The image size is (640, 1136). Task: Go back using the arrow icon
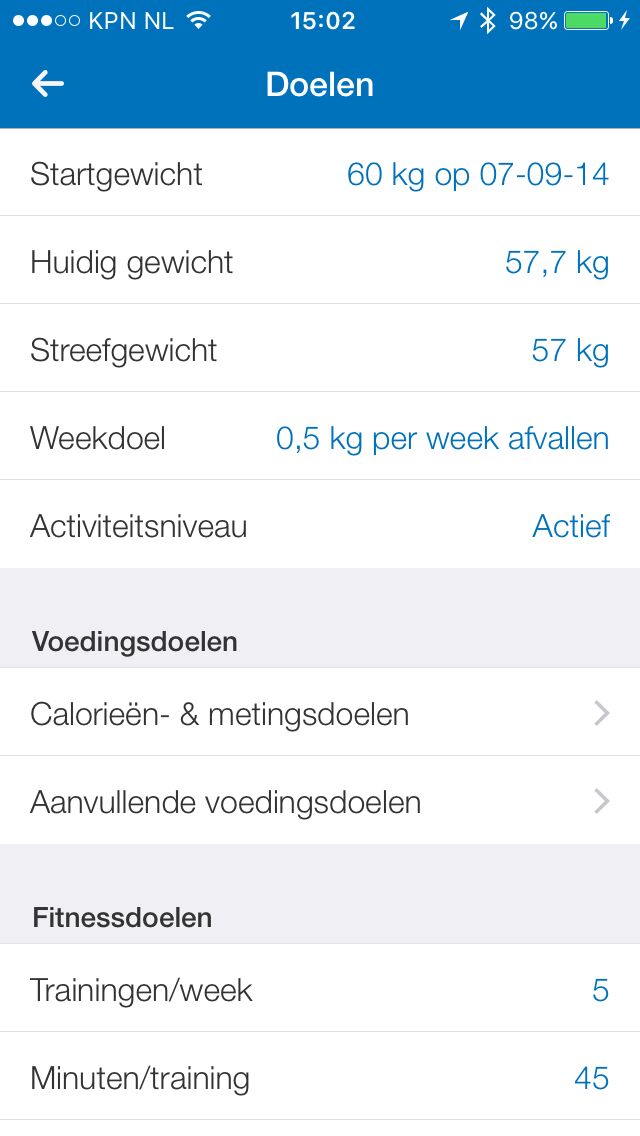(x=47, y=84)
